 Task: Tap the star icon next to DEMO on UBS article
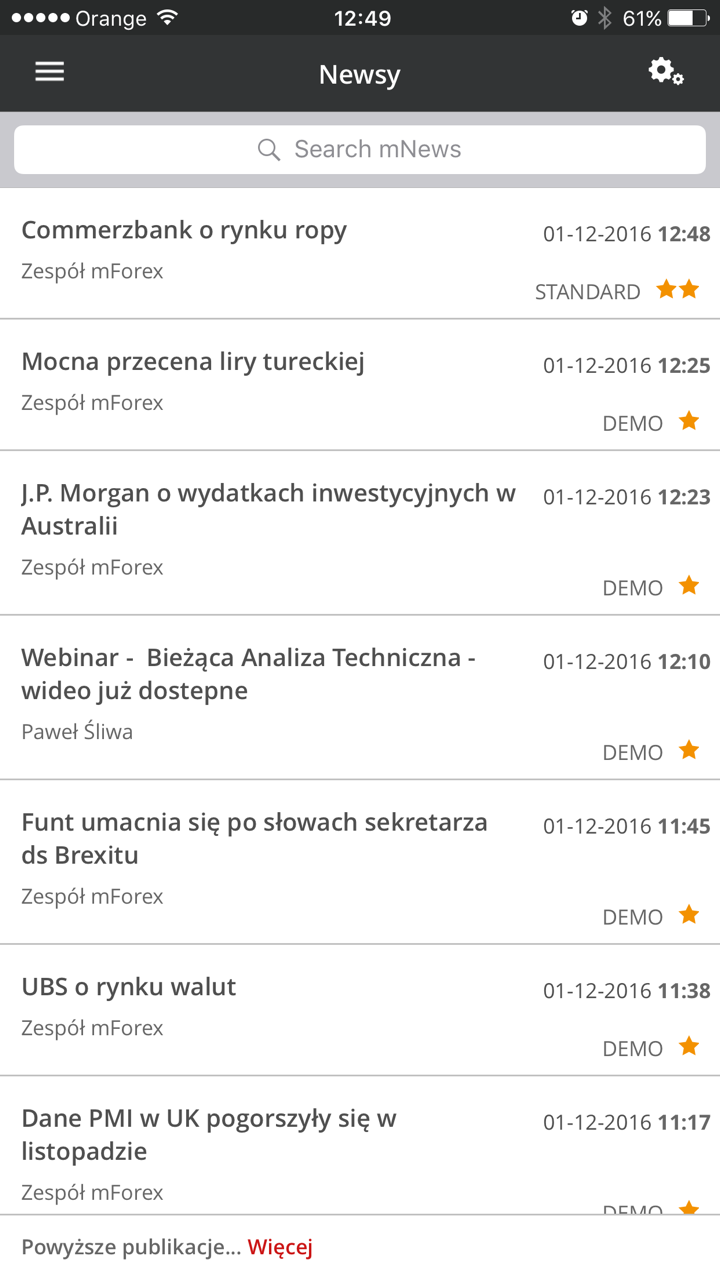(689, 1047)
